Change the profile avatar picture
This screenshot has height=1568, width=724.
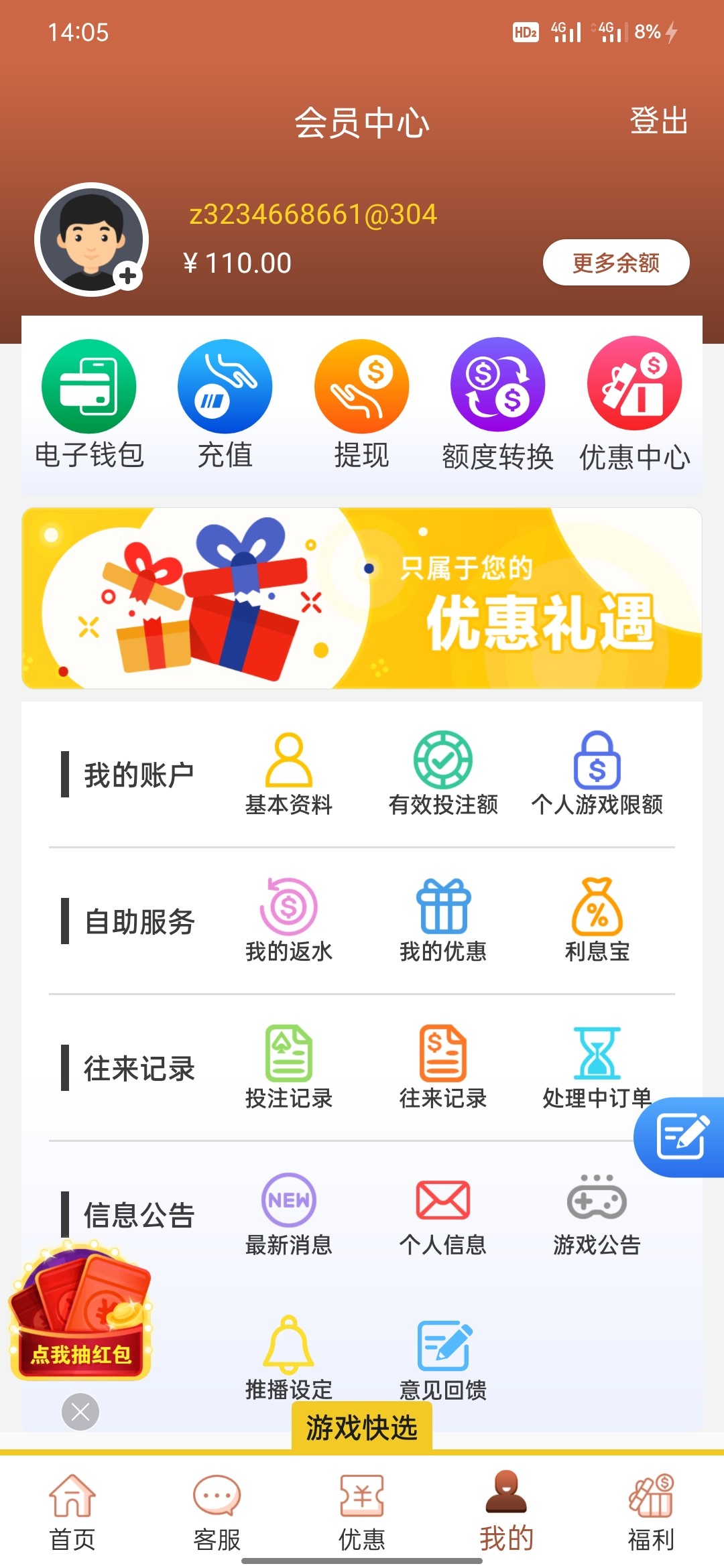(127, 275)
